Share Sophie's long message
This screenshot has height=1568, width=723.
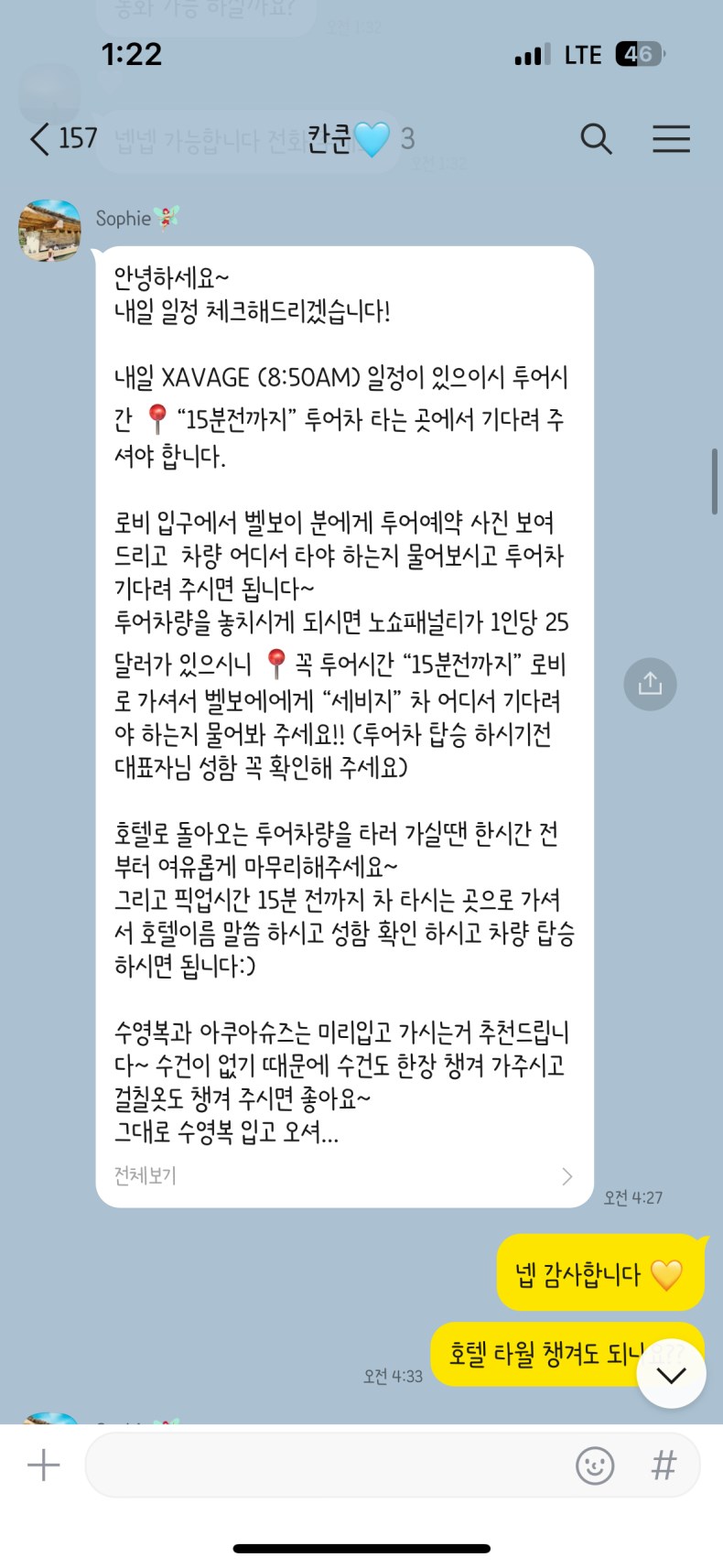pyautogui.click(x=650, y=684)
